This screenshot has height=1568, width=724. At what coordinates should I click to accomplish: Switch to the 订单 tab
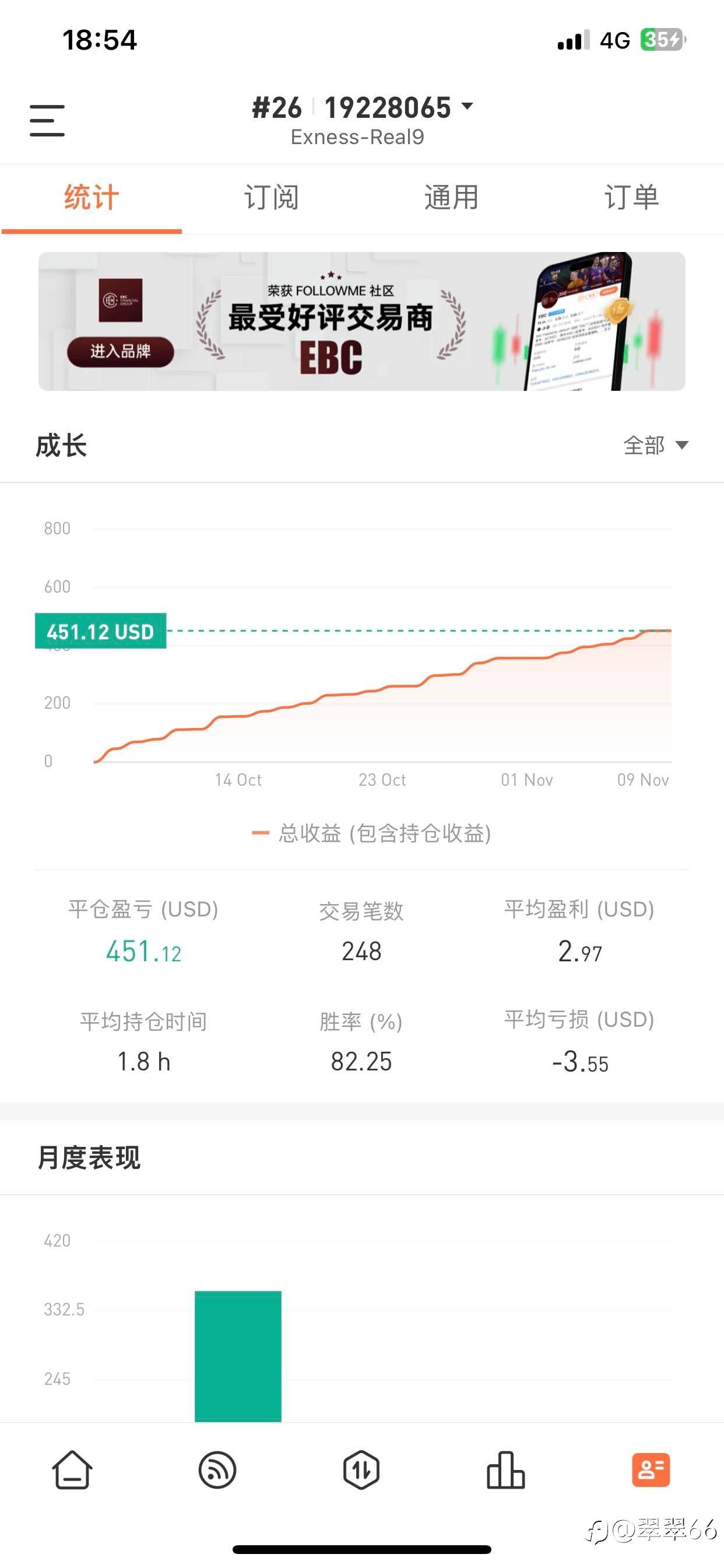(631, 198)
